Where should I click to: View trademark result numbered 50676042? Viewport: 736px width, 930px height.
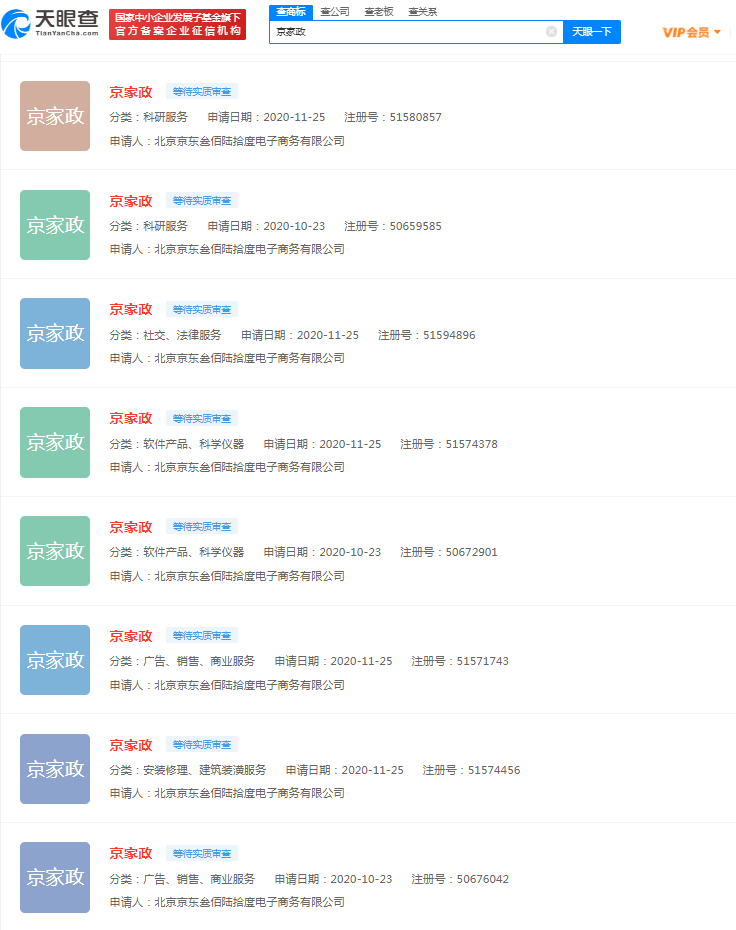click(x=131, y=854)
